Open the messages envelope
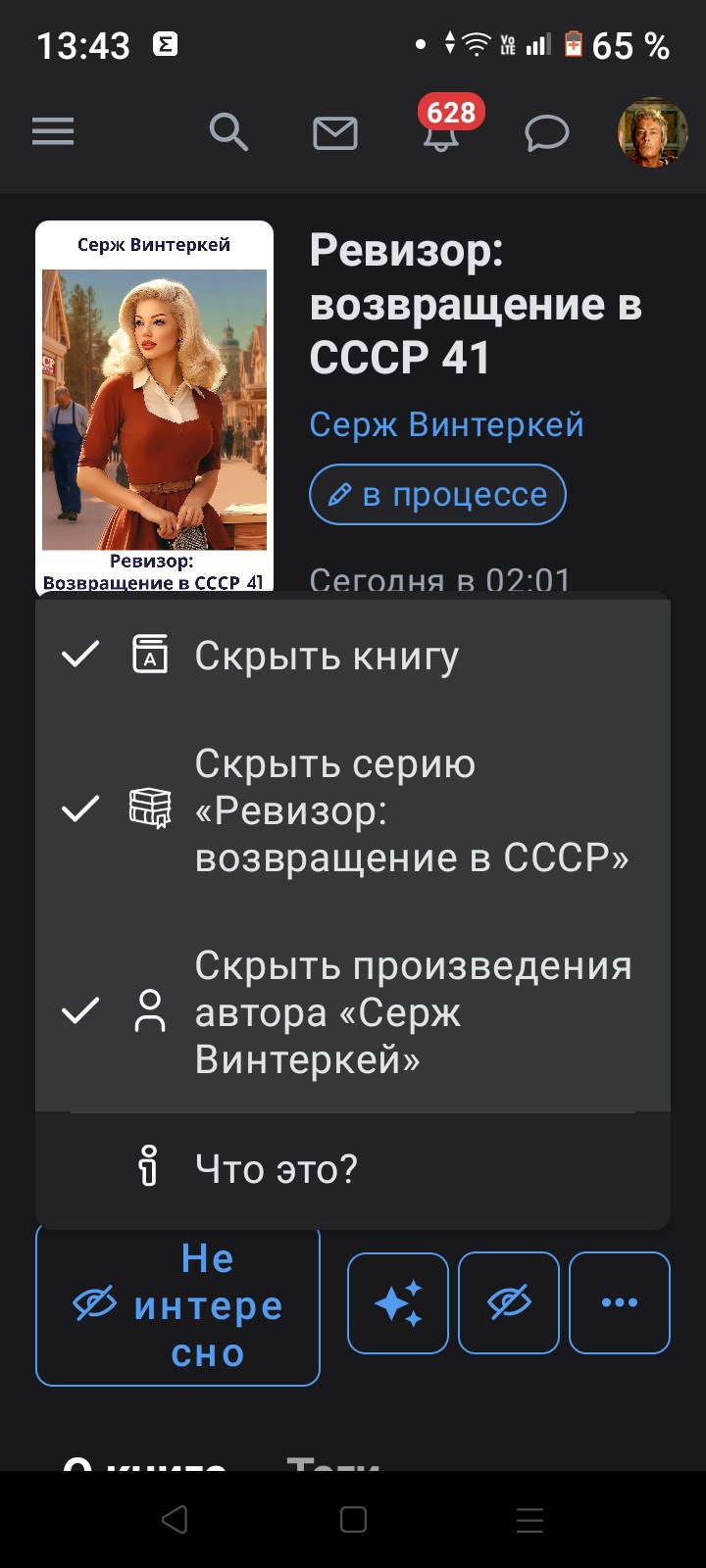This screenshot has height=1568, width=706. (x=334, y=133)
